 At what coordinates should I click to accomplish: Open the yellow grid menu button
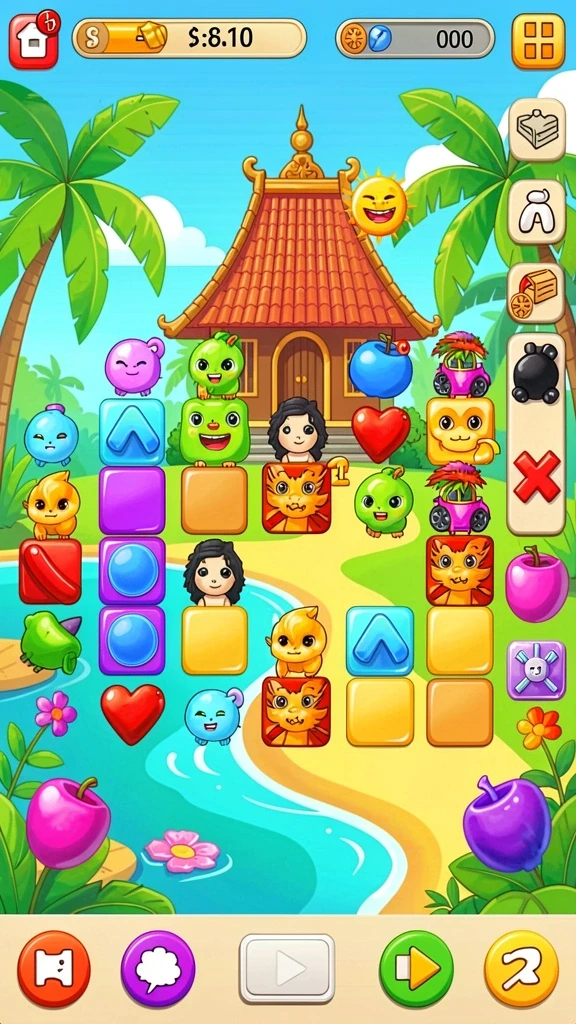pos(537,40)
